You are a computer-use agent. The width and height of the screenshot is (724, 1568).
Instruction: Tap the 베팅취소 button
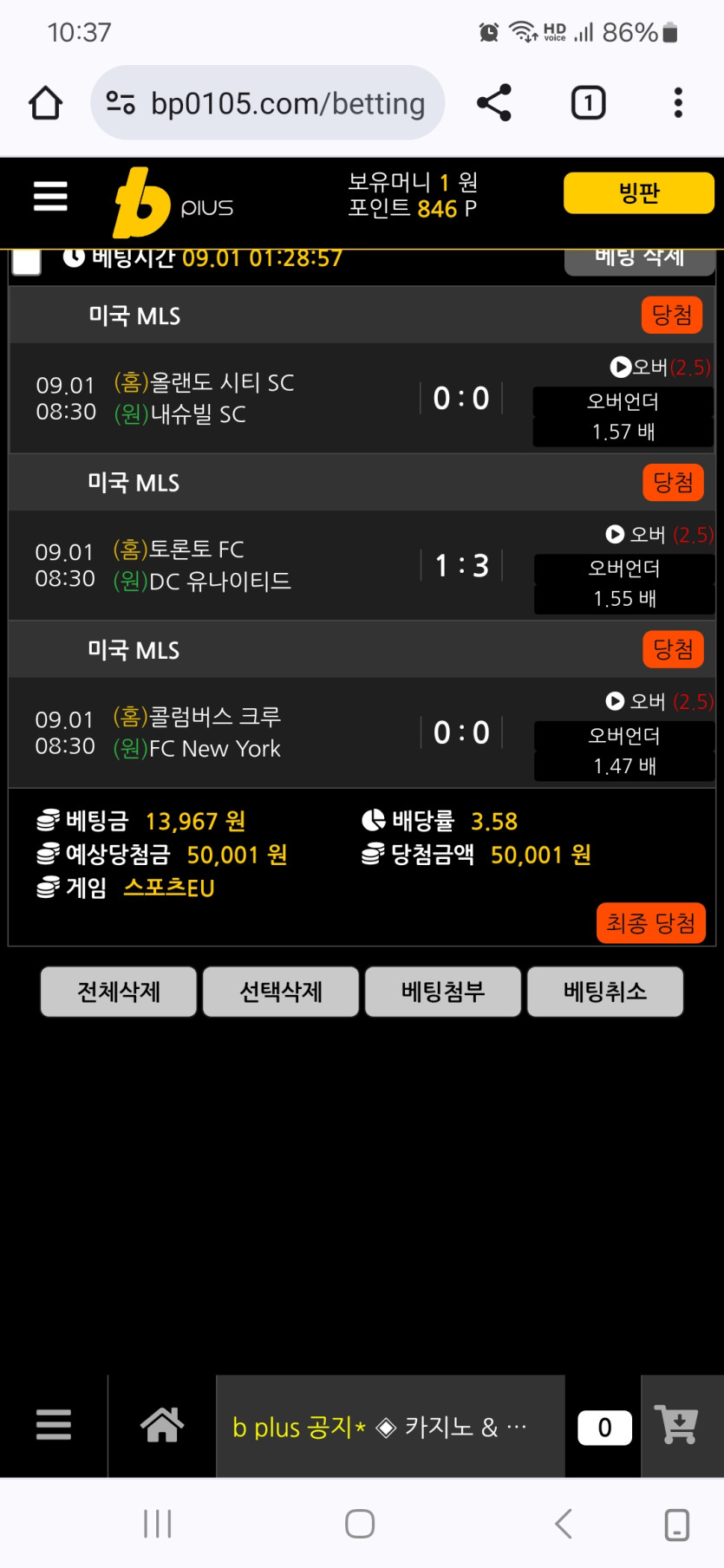[605, 991]
